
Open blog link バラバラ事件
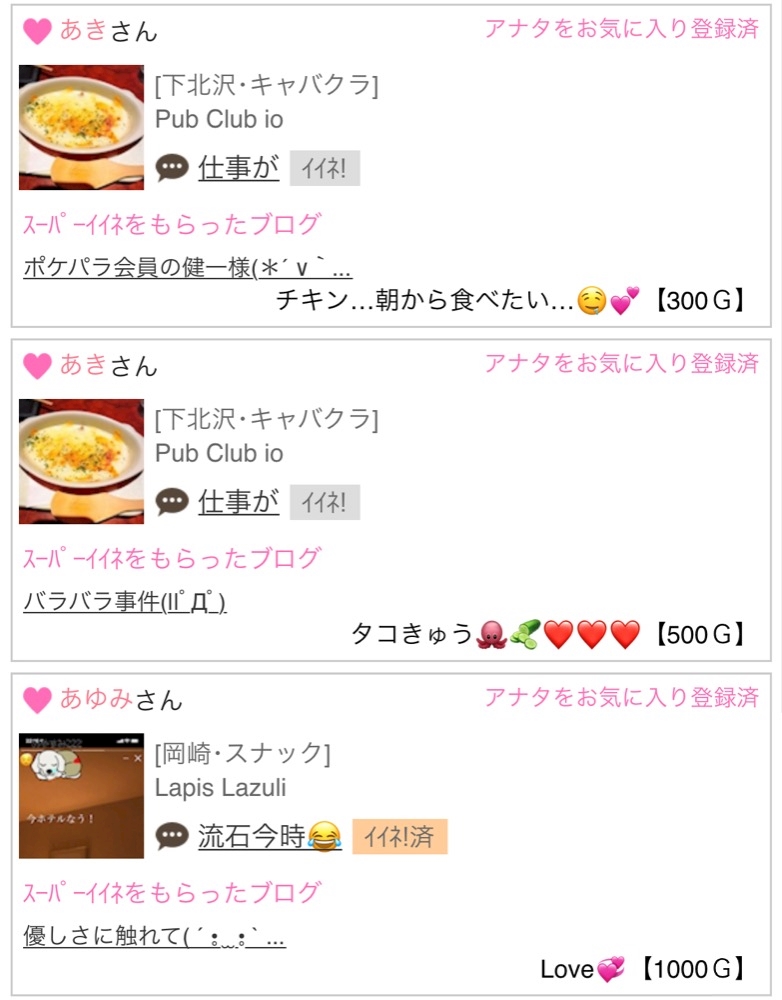point(124,602)
